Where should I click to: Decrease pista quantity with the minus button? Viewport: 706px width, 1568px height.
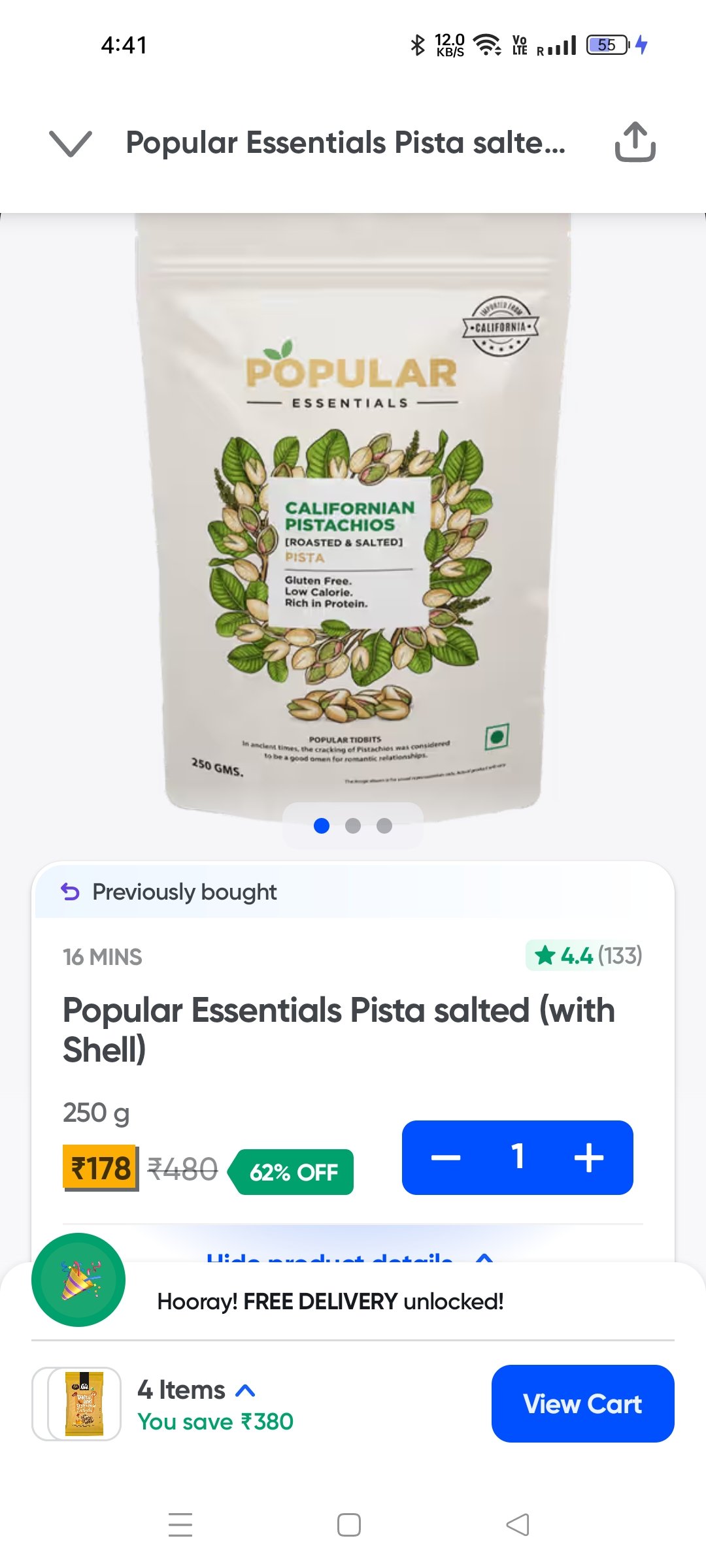[x=446, y=1158]
